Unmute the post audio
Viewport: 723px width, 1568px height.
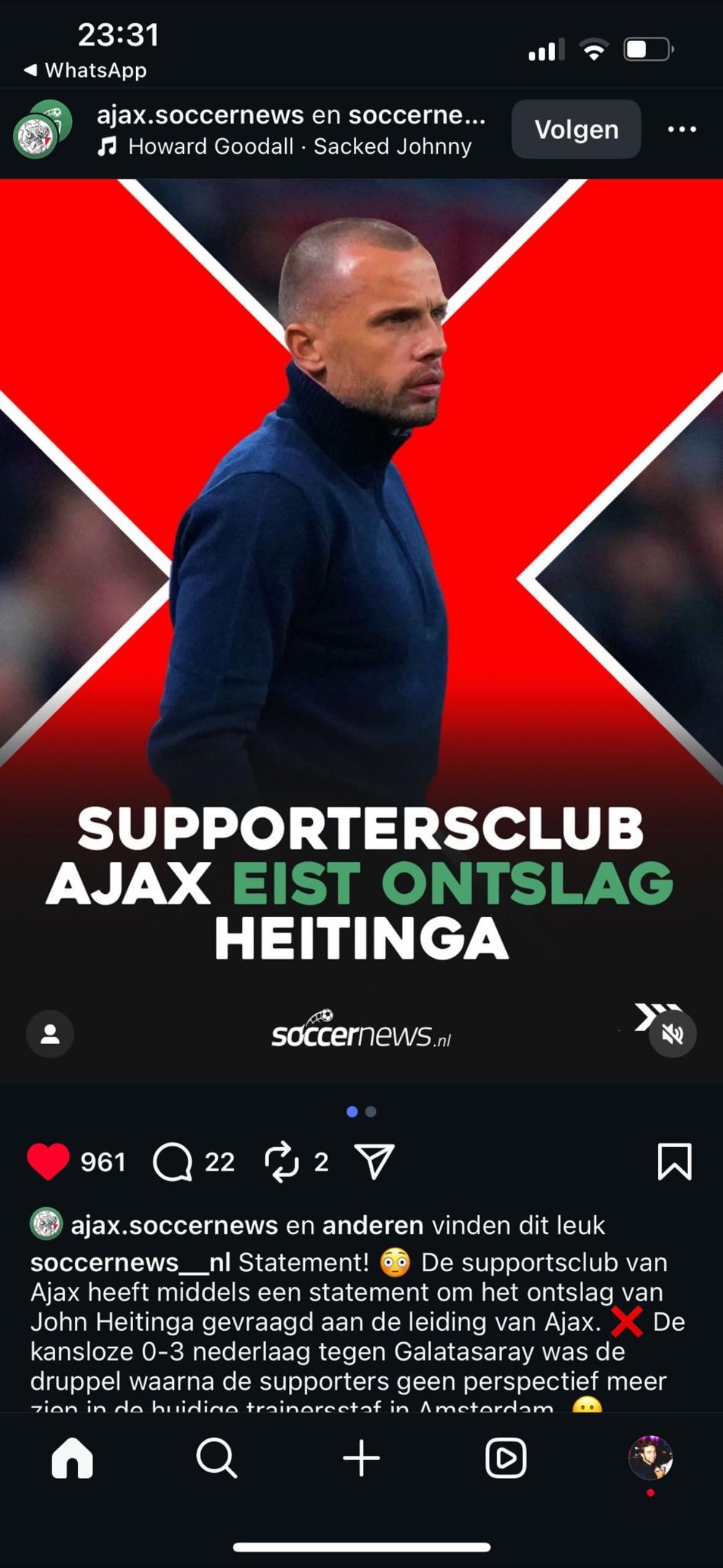[672, 1034]
